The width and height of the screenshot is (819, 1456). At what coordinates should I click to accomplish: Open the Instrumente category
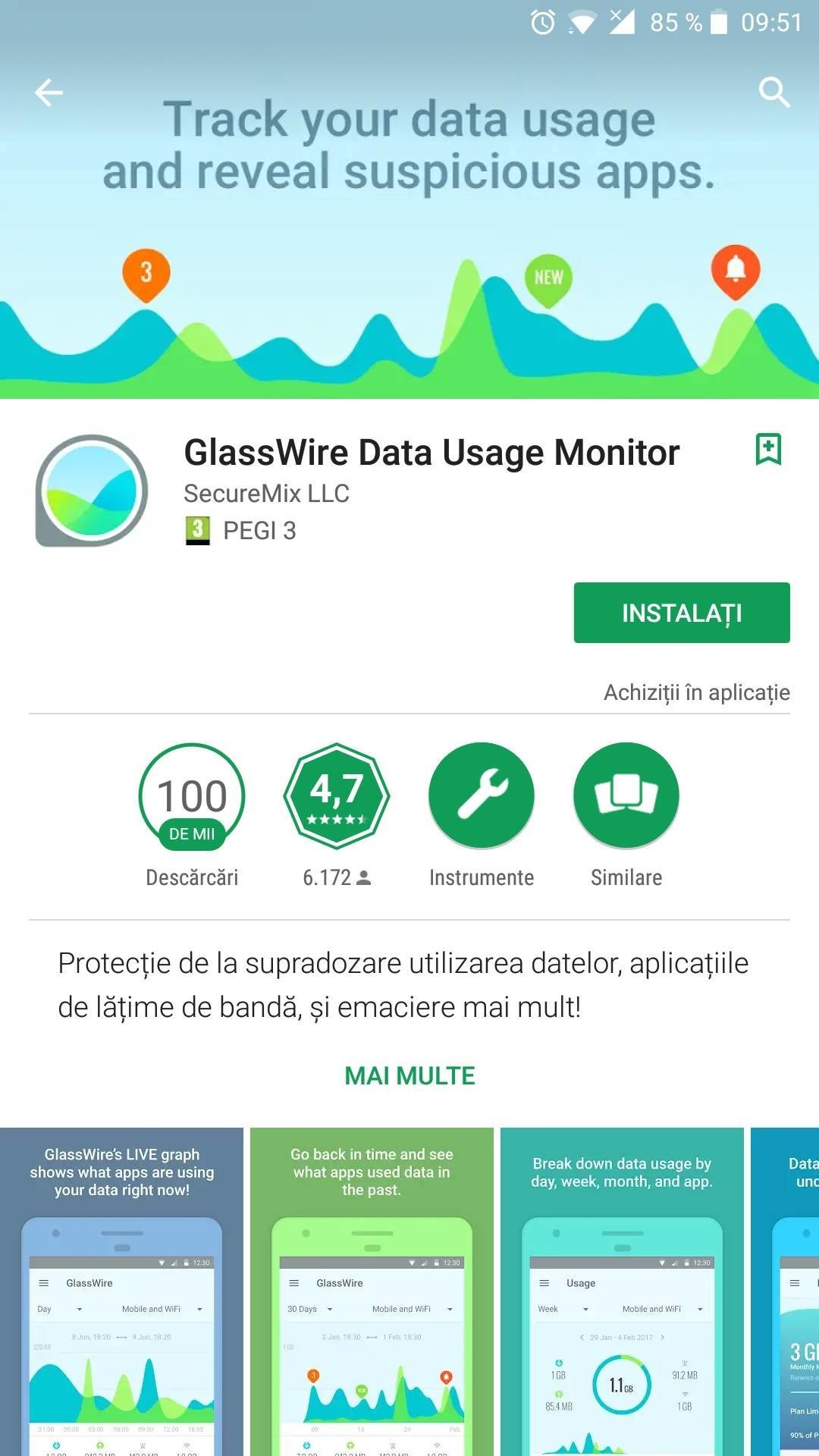click(482, 796)
